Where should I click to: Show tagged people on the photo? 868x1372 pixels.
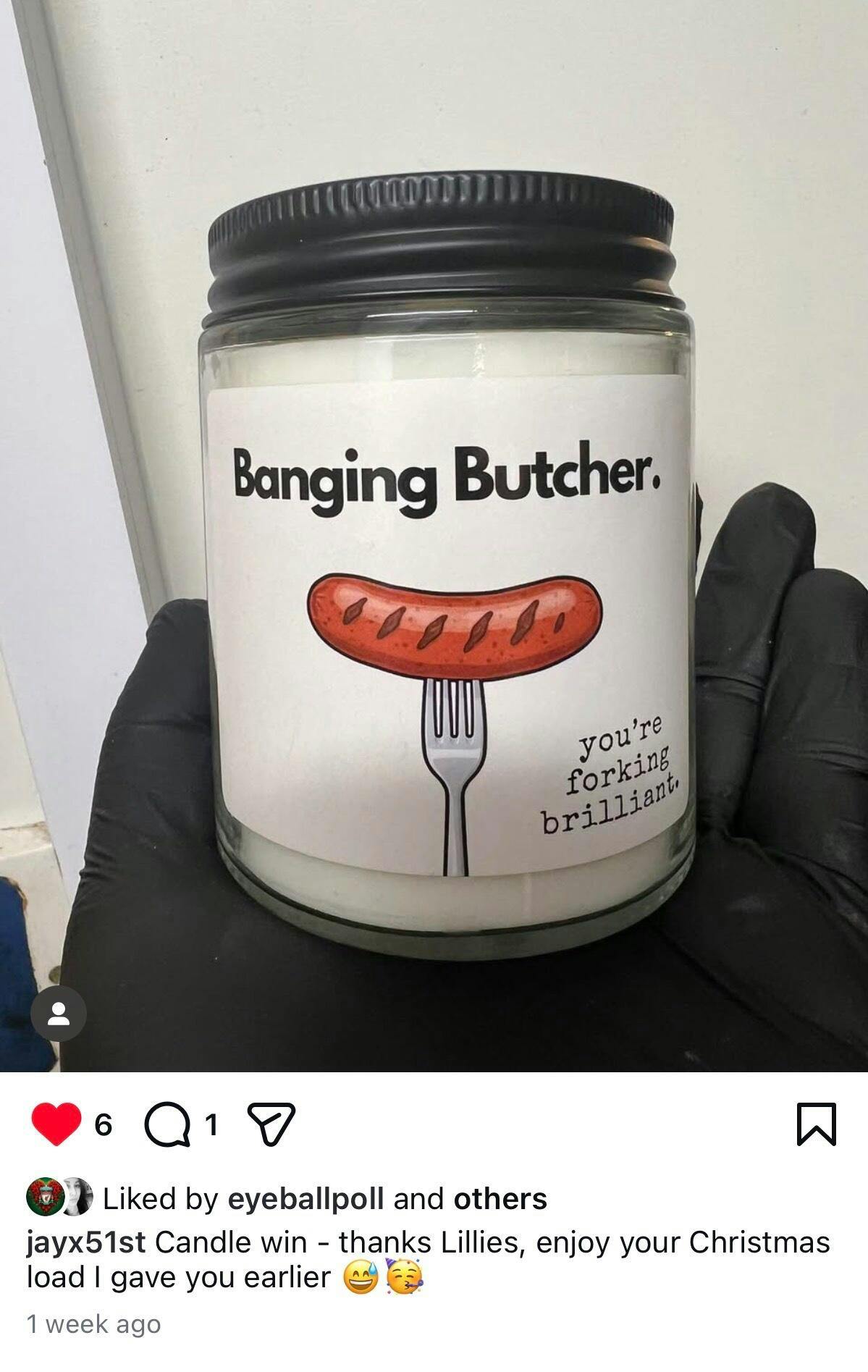tap(59, 1013)
